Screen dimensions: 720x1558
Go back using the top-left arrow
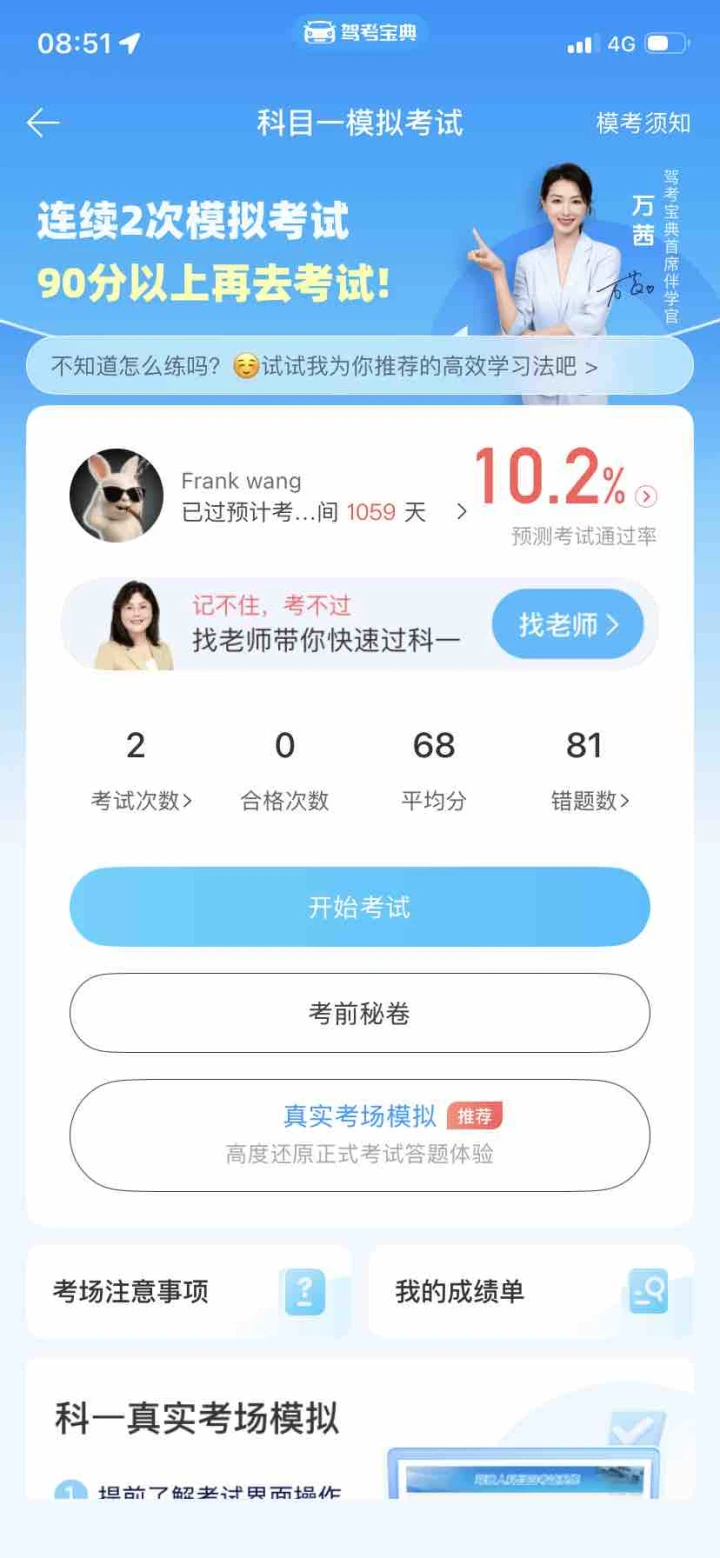[43, 123]
